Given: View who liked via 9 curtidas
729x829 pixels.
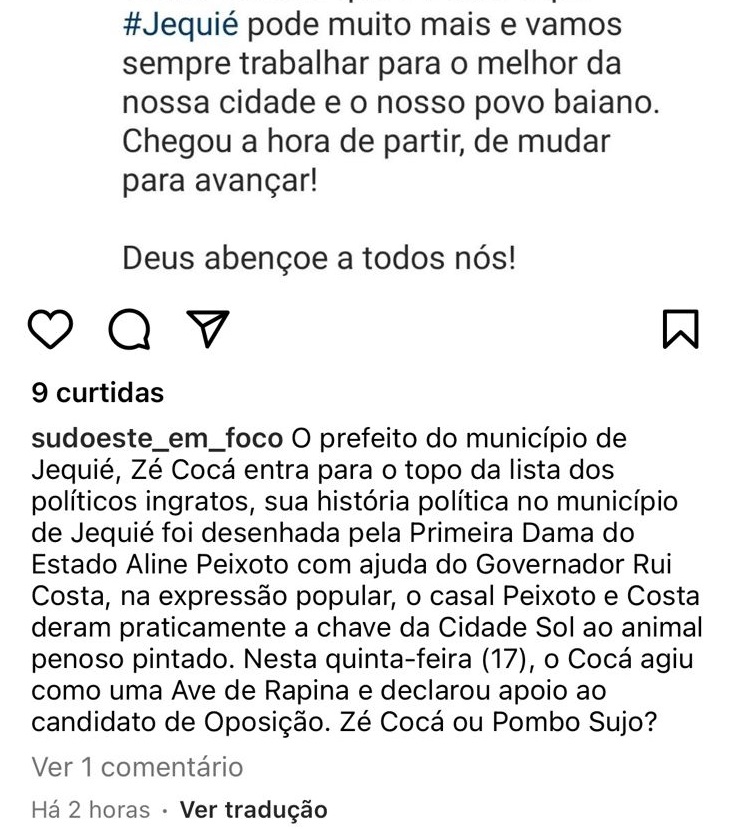Looking at the screenshot, I should pos(98,393).
